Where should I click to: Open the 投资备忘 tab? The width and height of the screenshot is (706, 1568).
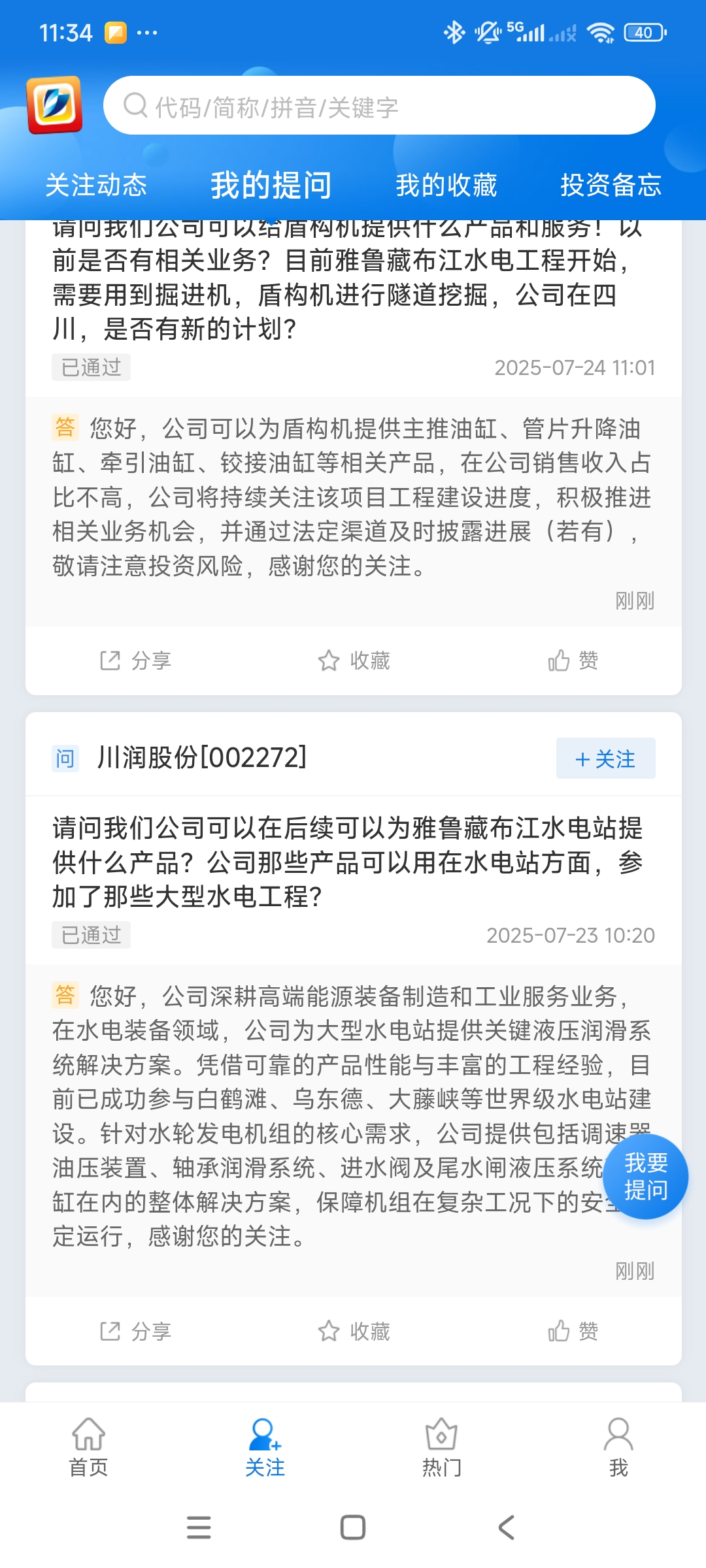(x=611, y=185)
